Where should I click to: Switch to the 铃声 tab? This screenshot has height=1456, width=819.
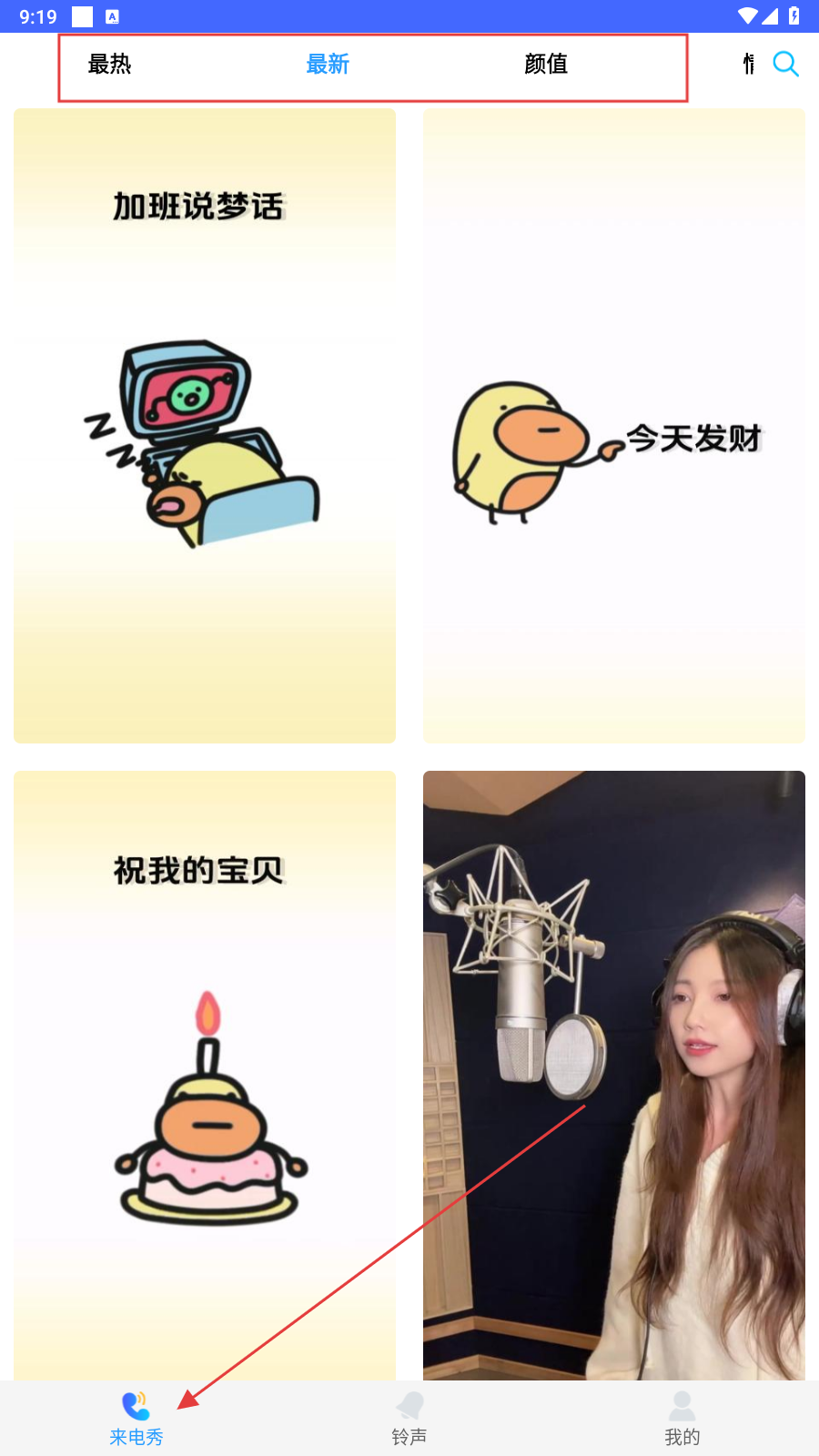click(x=409, y=1418)
